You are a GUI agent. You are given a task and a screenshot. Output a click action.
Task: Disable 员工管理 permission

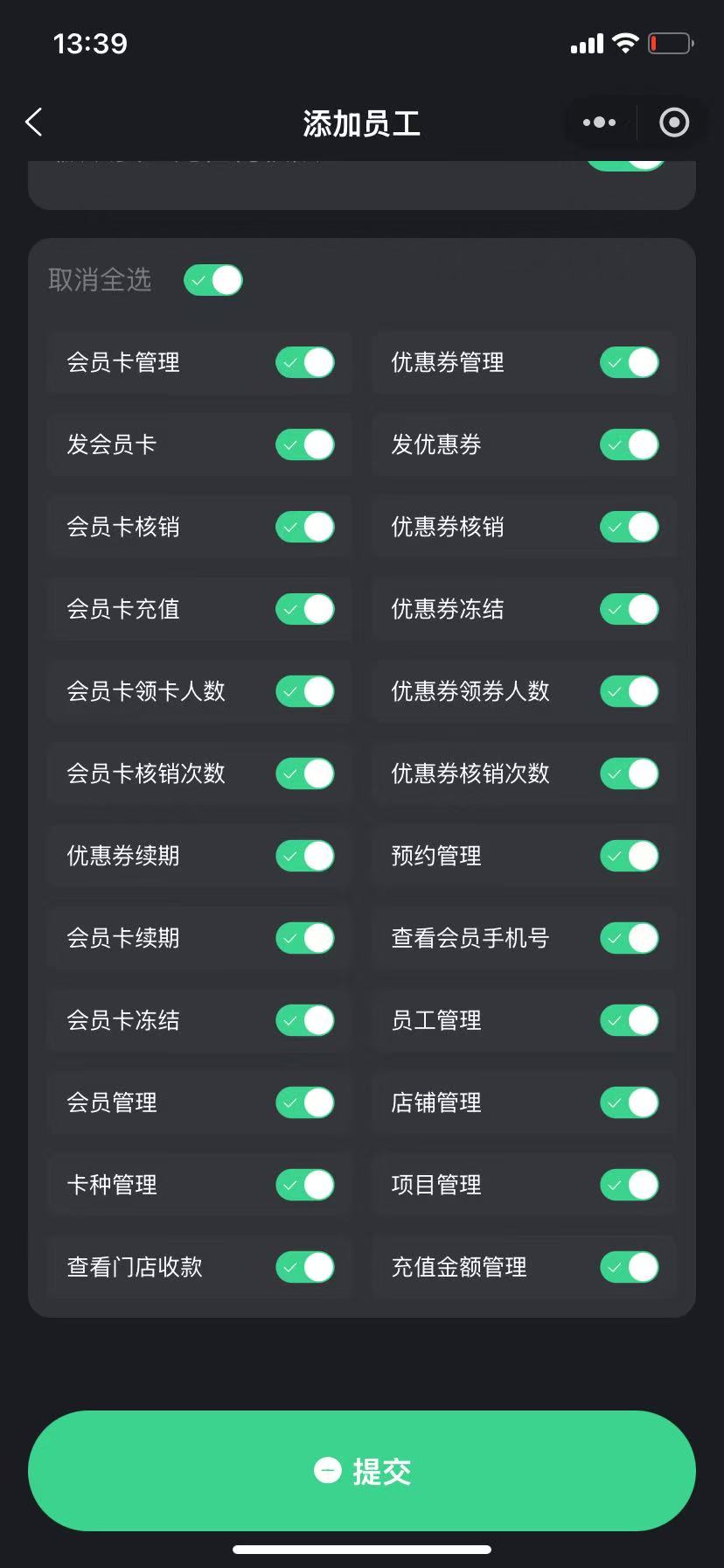630,1020
